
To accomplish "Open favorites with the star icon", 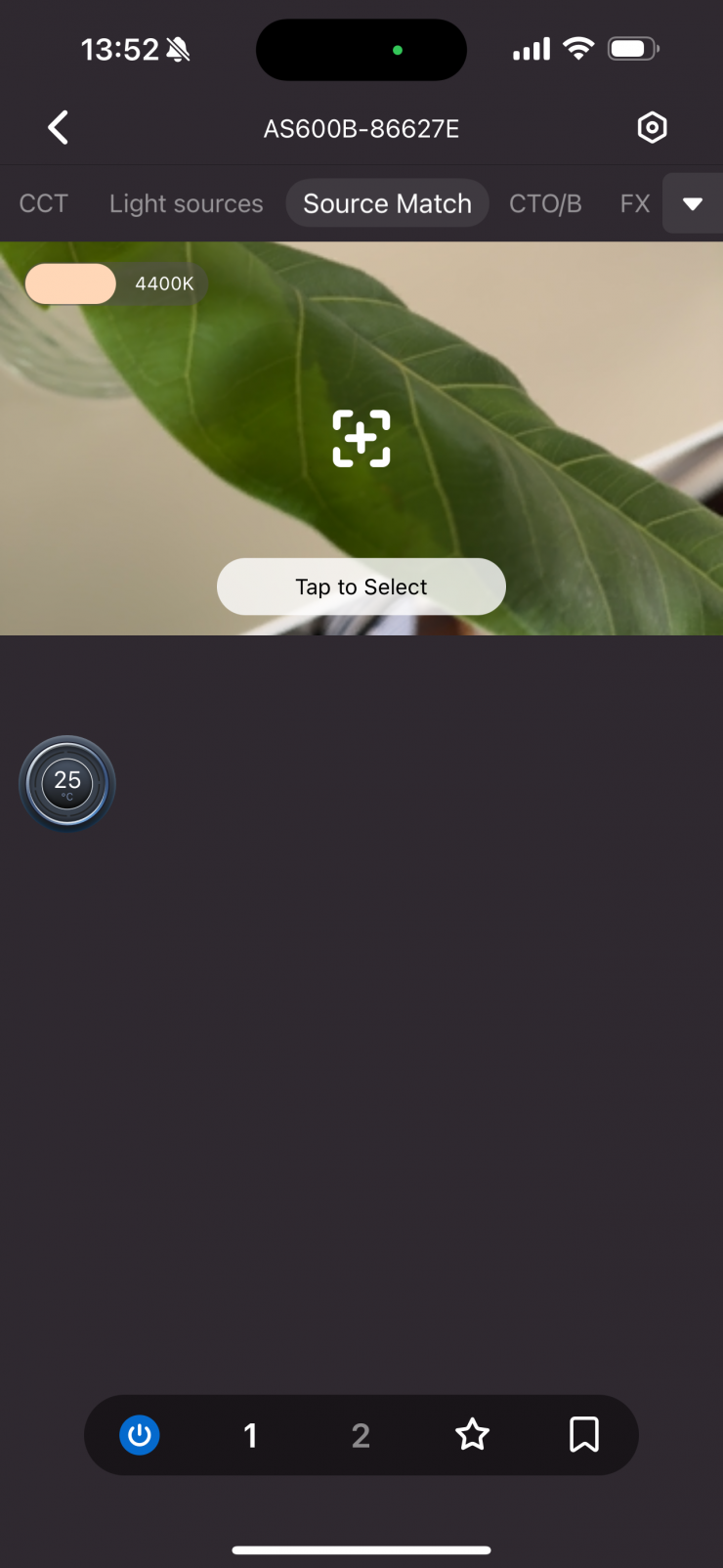I will tap(472, 1435).
